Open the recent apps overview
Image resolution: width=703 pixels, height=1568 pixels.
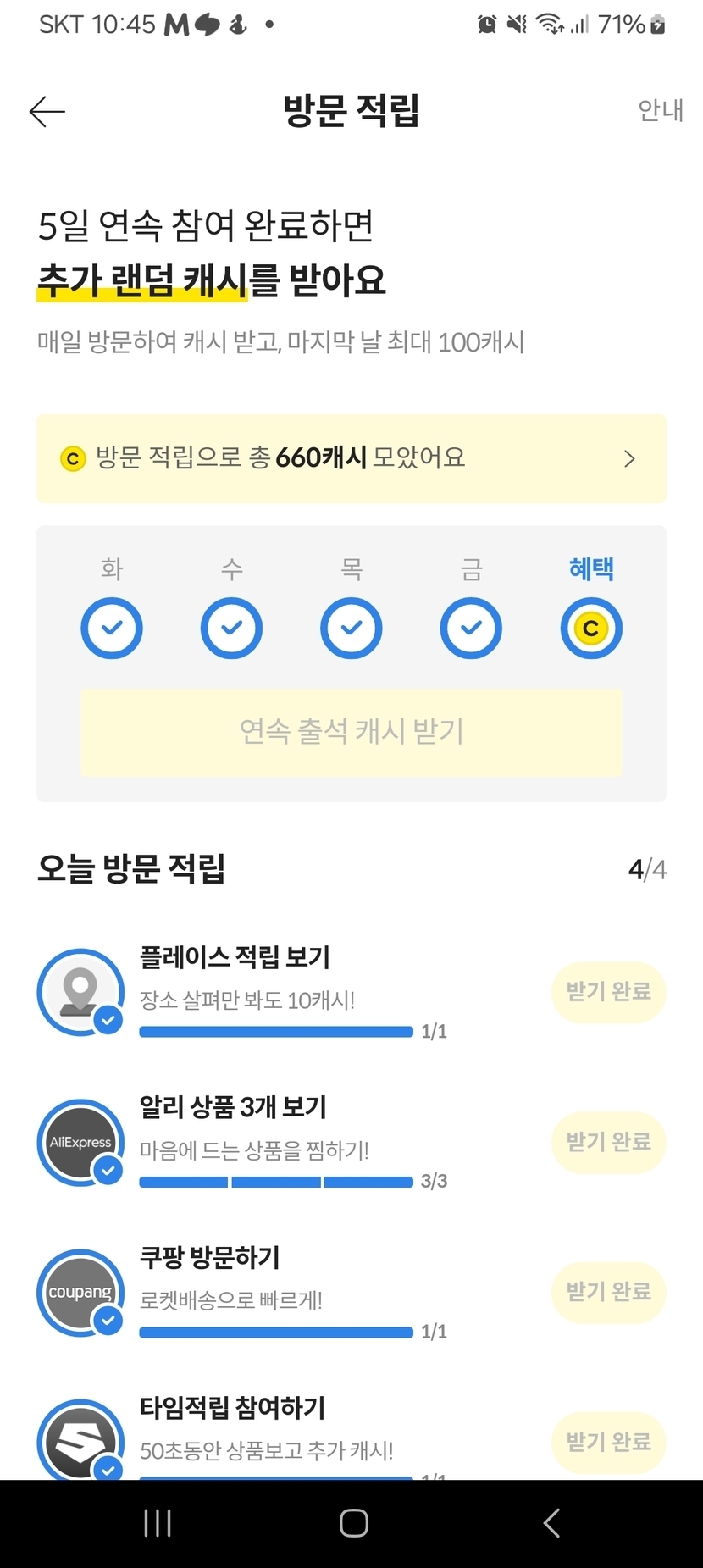(x=158, y=1523)
